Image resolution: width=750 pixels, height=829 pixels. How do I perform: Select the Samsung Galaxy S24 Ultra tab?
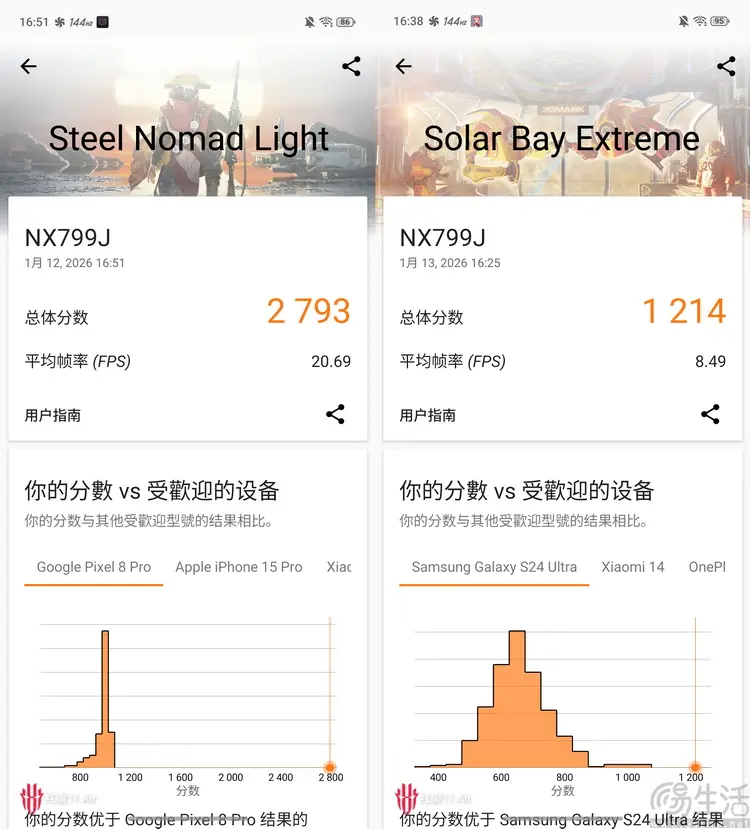[x=493, y=567]
